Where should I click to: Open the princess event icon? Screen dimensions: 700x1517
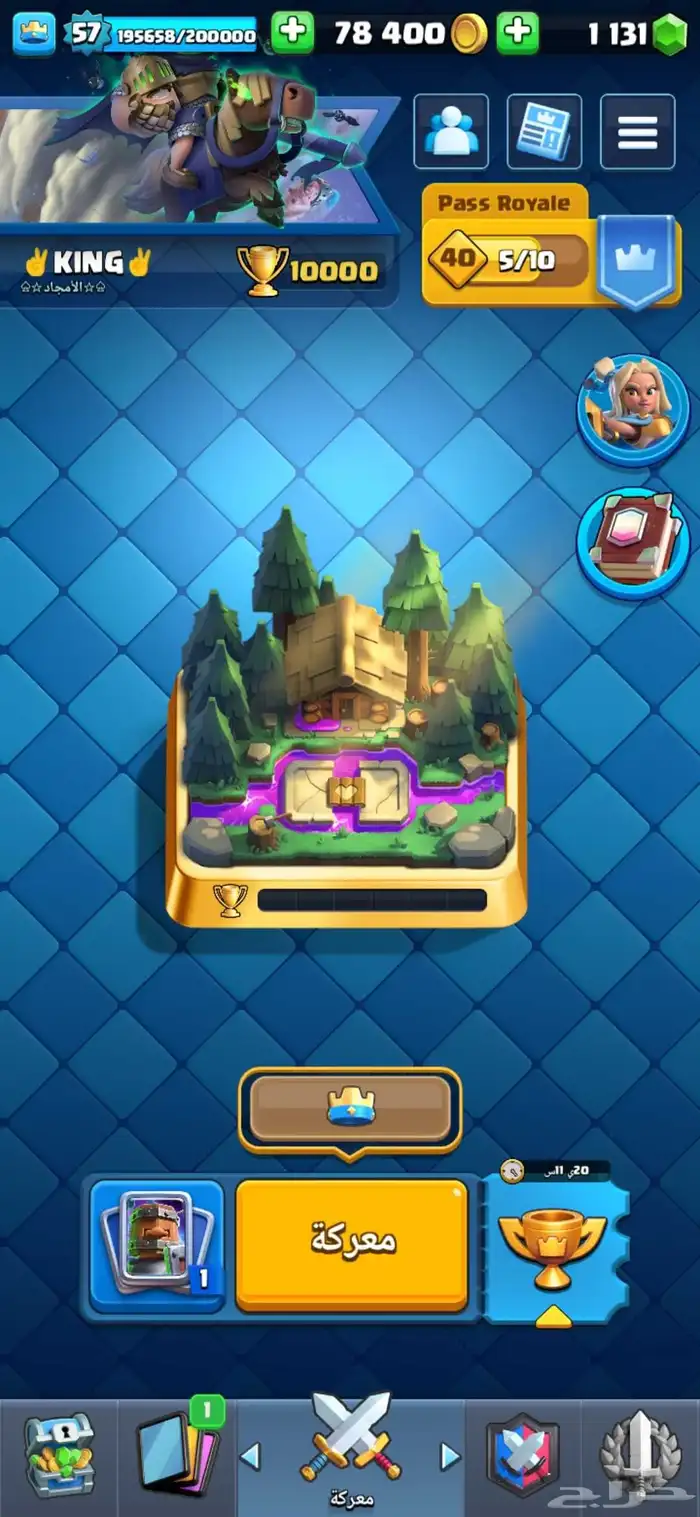coord(632,410)
